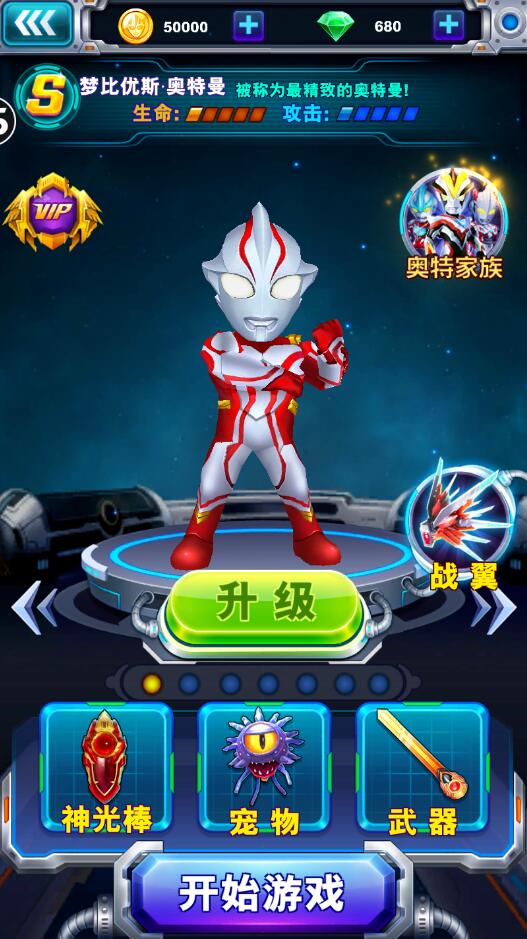This screenshot has height=939, width=527.
Task: Add more green gems with plus button
Action: [449, 26]
